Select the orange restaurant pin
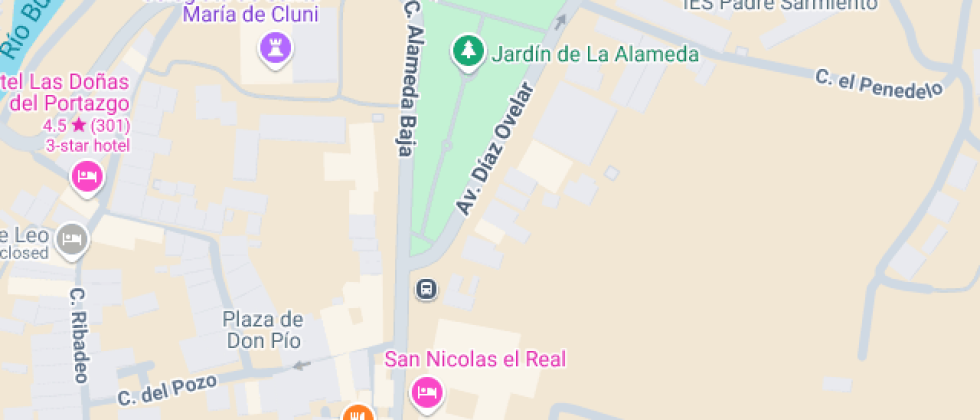Image resolution: width=980 pixels, height=420 pixels. coord(358,414)
